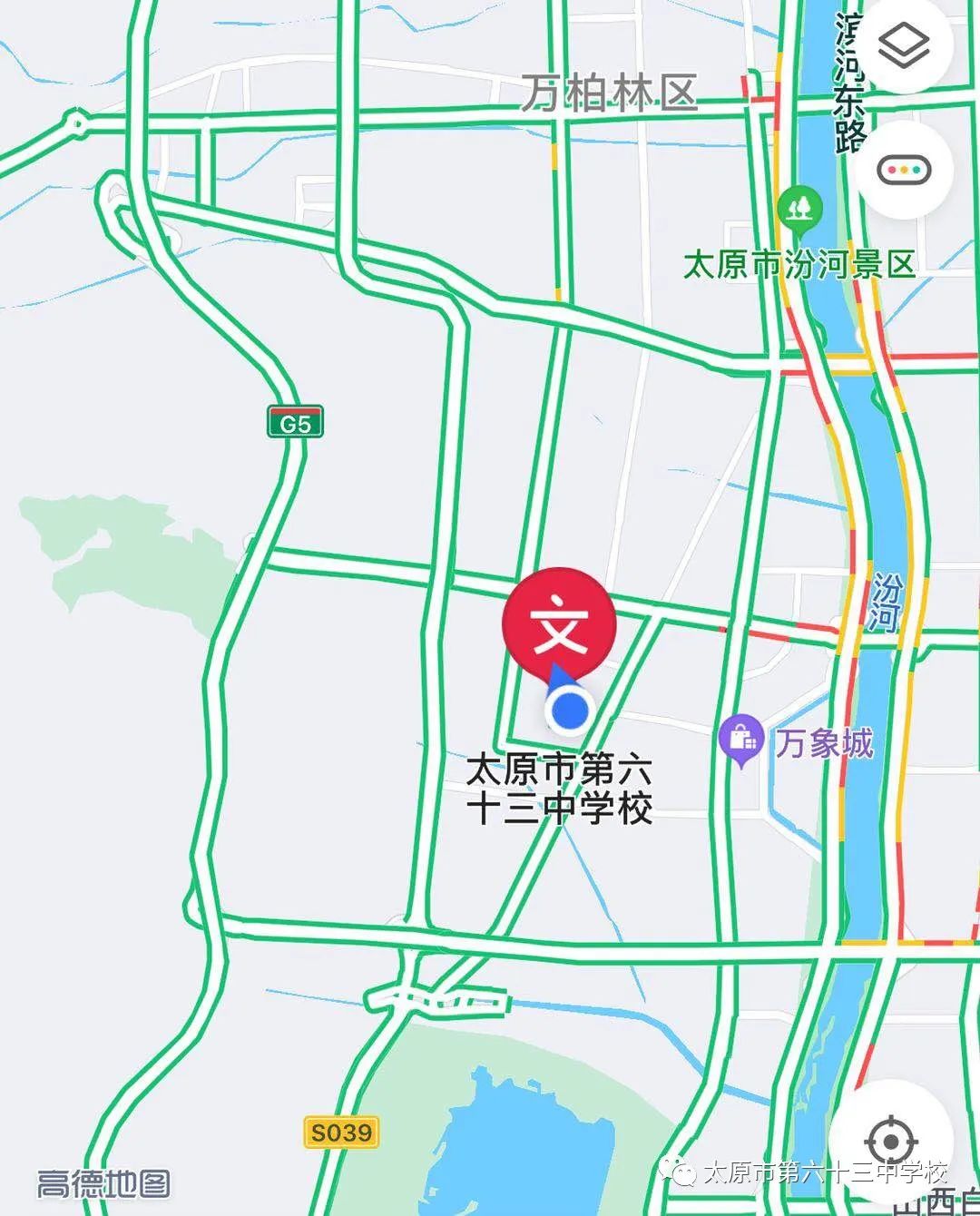Select the G5 highway route shield

coord(296,422)
